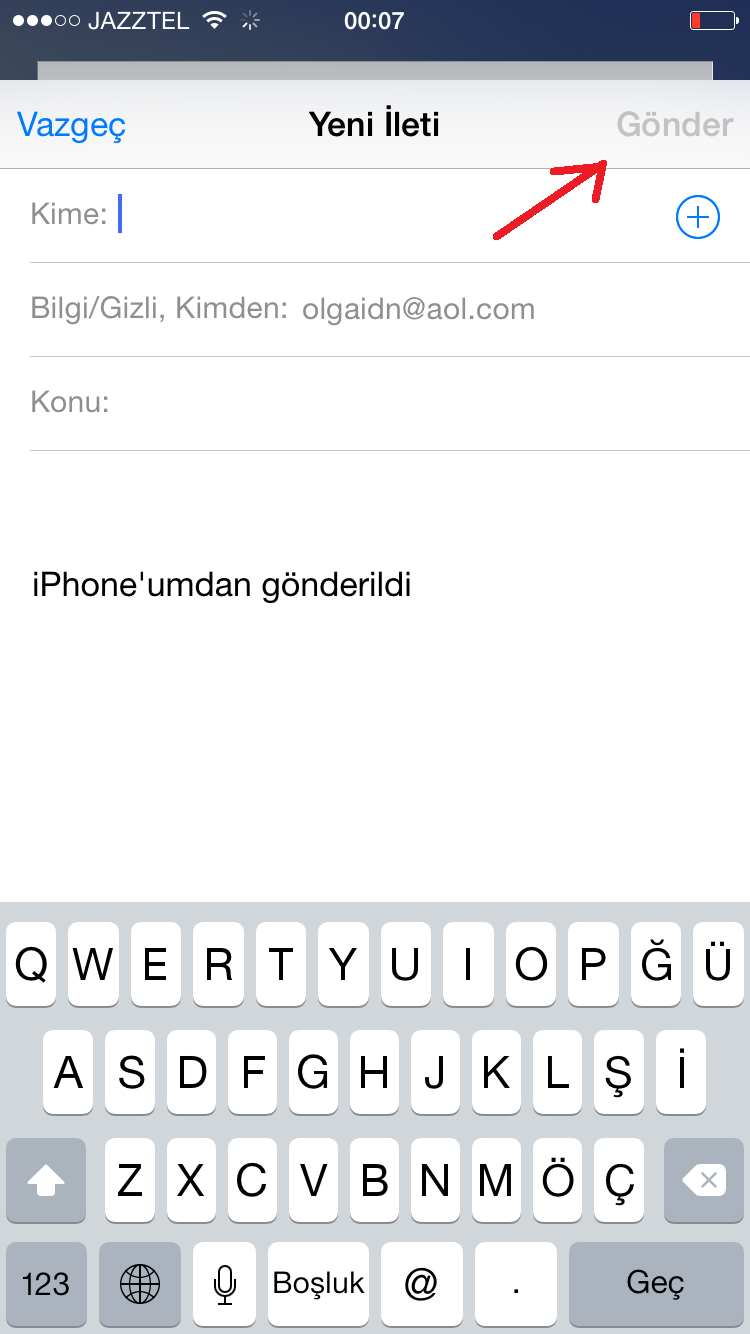This screenshot has width=750, height=1334.
Task: Start dictation with the microphone key
Action: 225,1284
